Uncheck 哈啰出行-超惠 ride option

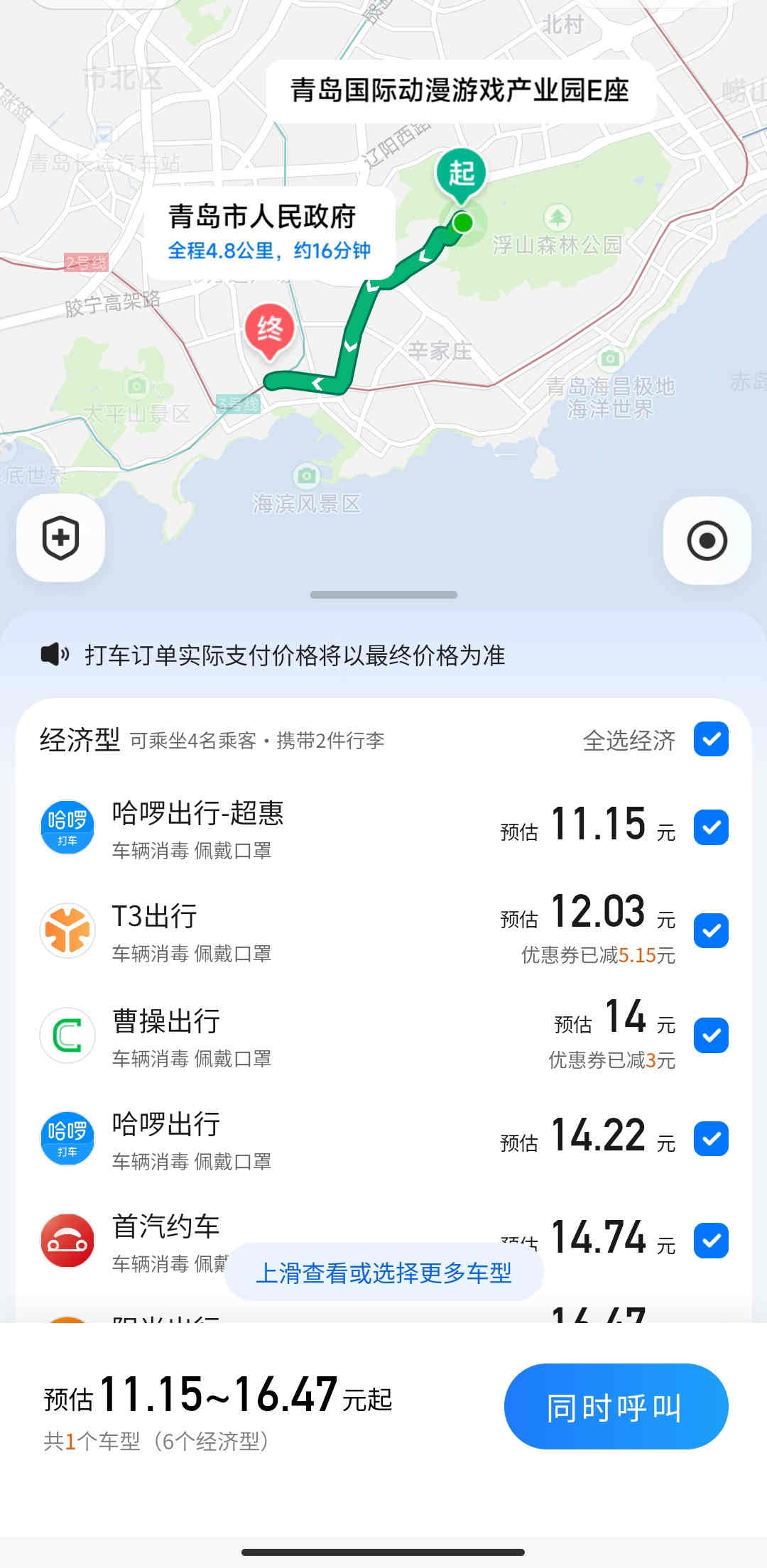pyautogui.click(x=711, y=827)
